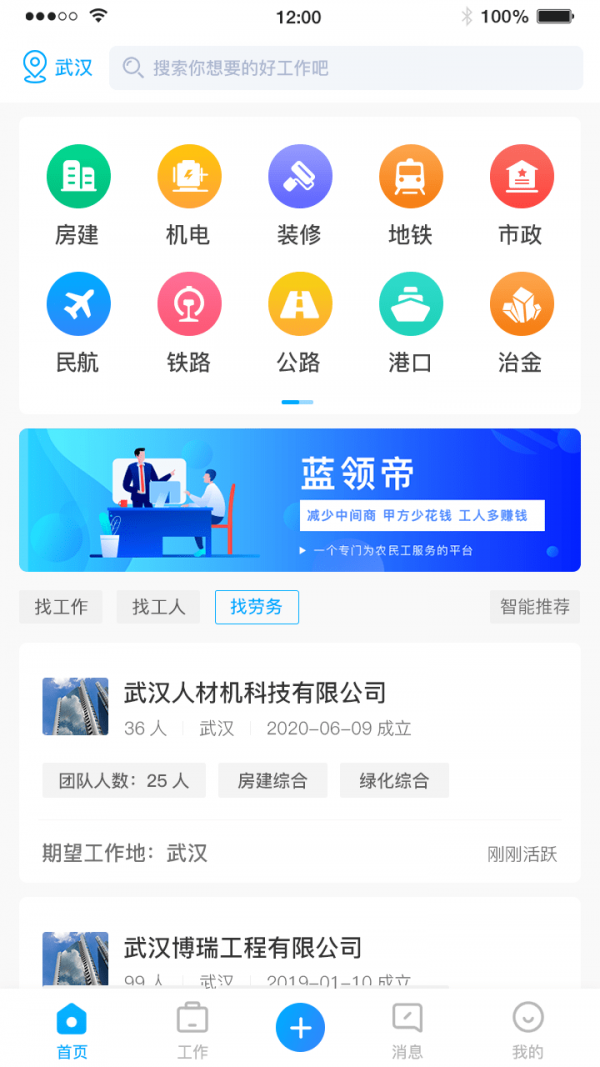The image size is (600, 1067).
Task: Open the 智能推荐 sorting option
Action: [x=535, y=607]
